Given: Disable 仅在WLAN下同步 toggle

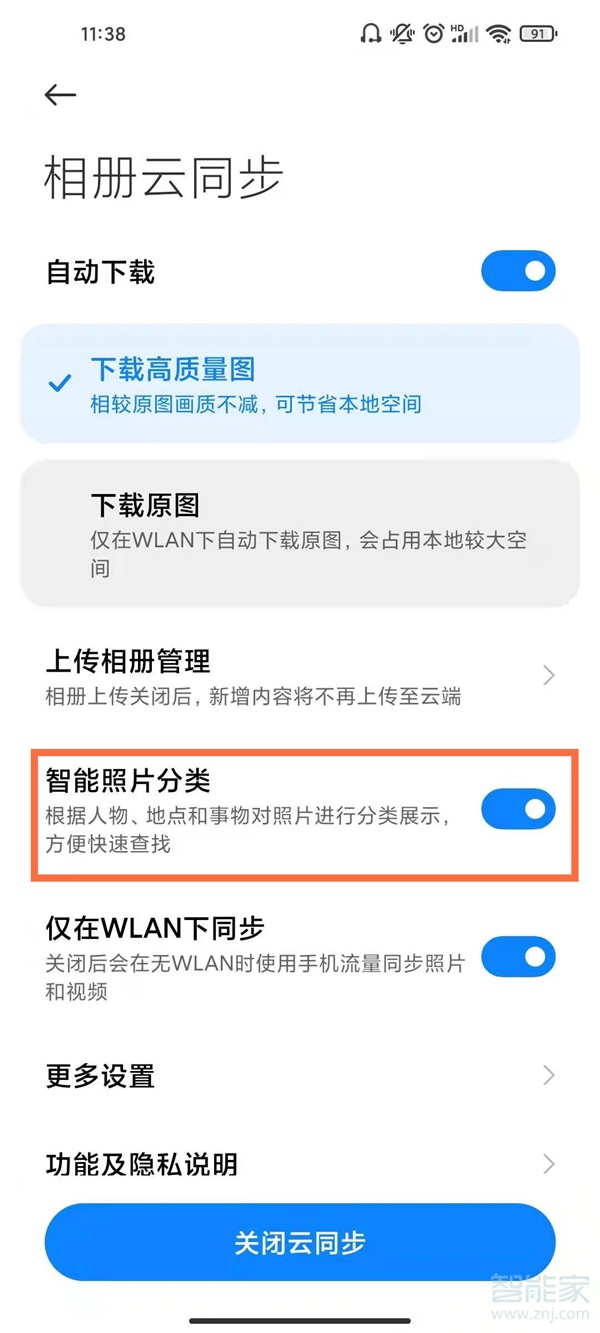Looking at the screenshot, I should tap(517, 958).
